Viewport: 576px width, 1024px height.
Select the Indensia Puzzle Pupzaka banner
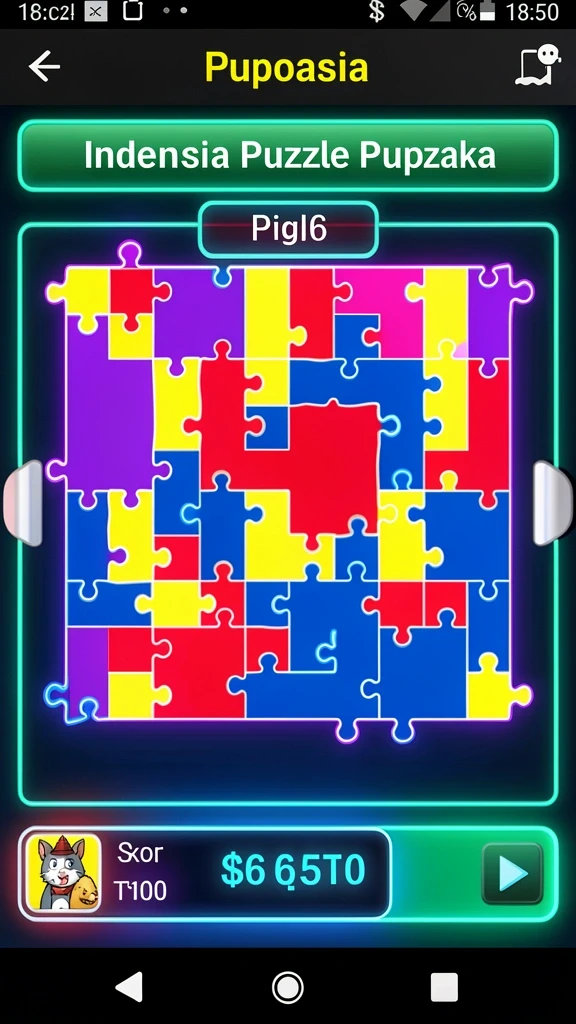coord(288,156)
